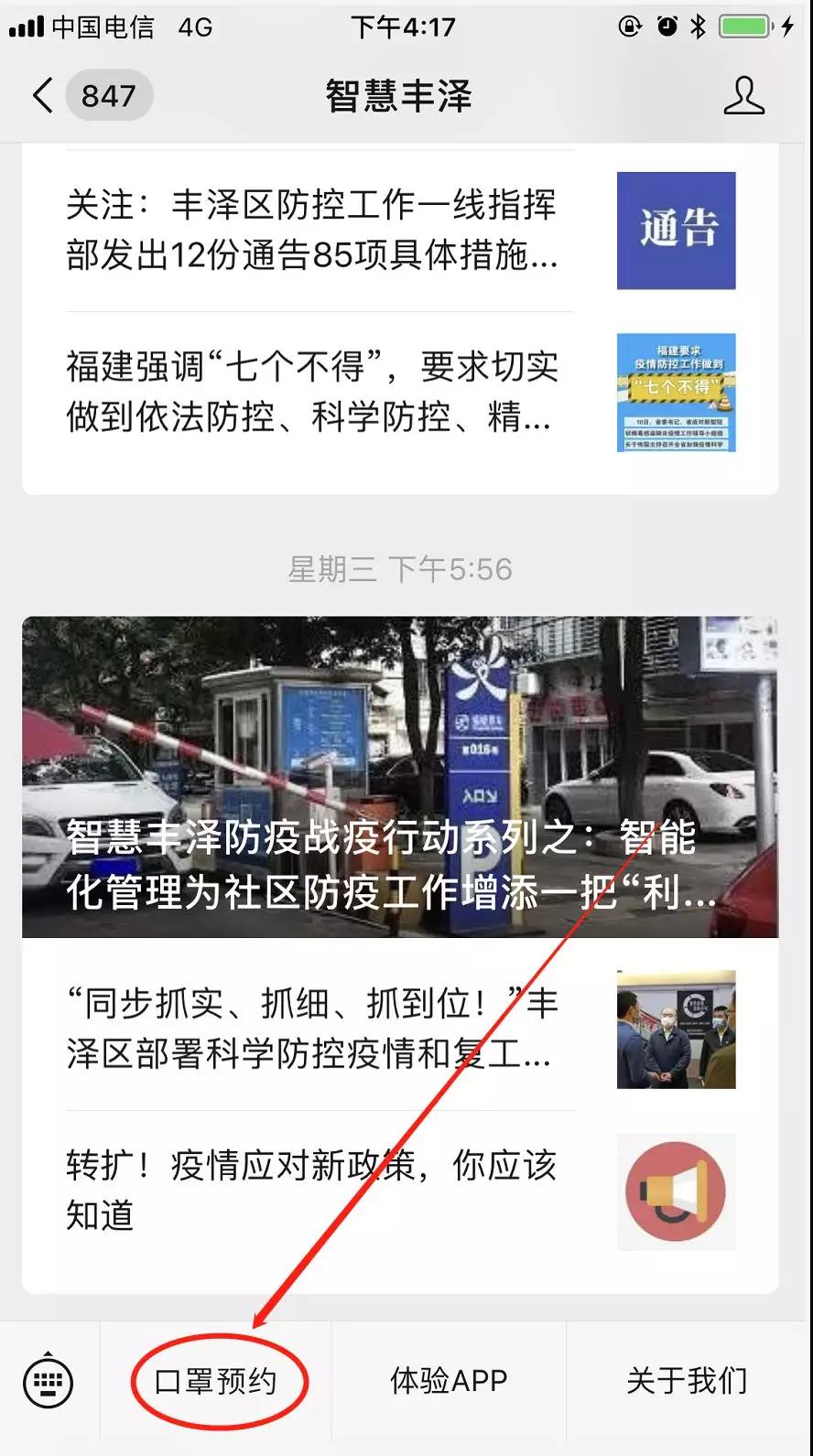Switch to keyboard input mode
The image size is (813, 1456).
(x=49, y=1380)
